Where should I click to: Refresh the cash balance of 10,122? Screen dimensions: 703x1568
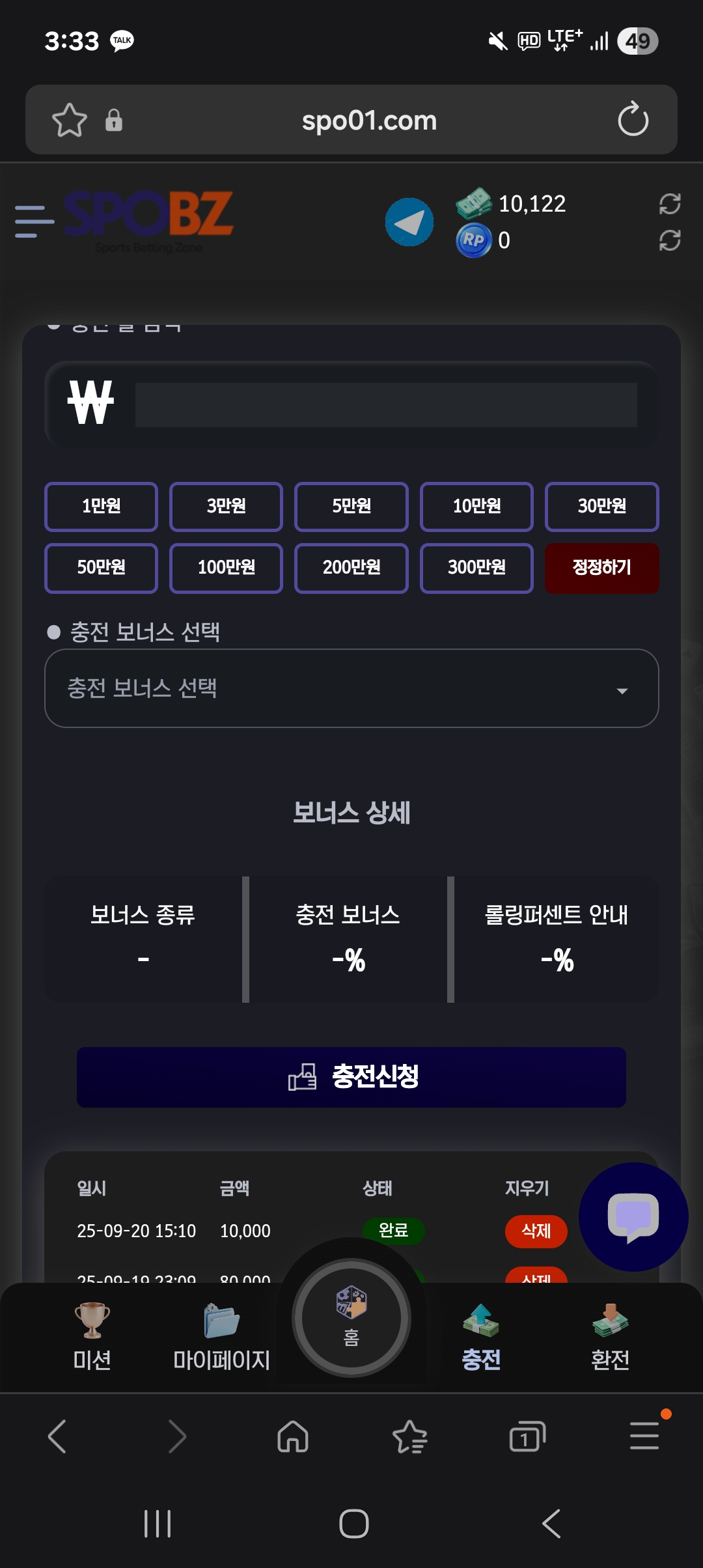click(669, 204)
